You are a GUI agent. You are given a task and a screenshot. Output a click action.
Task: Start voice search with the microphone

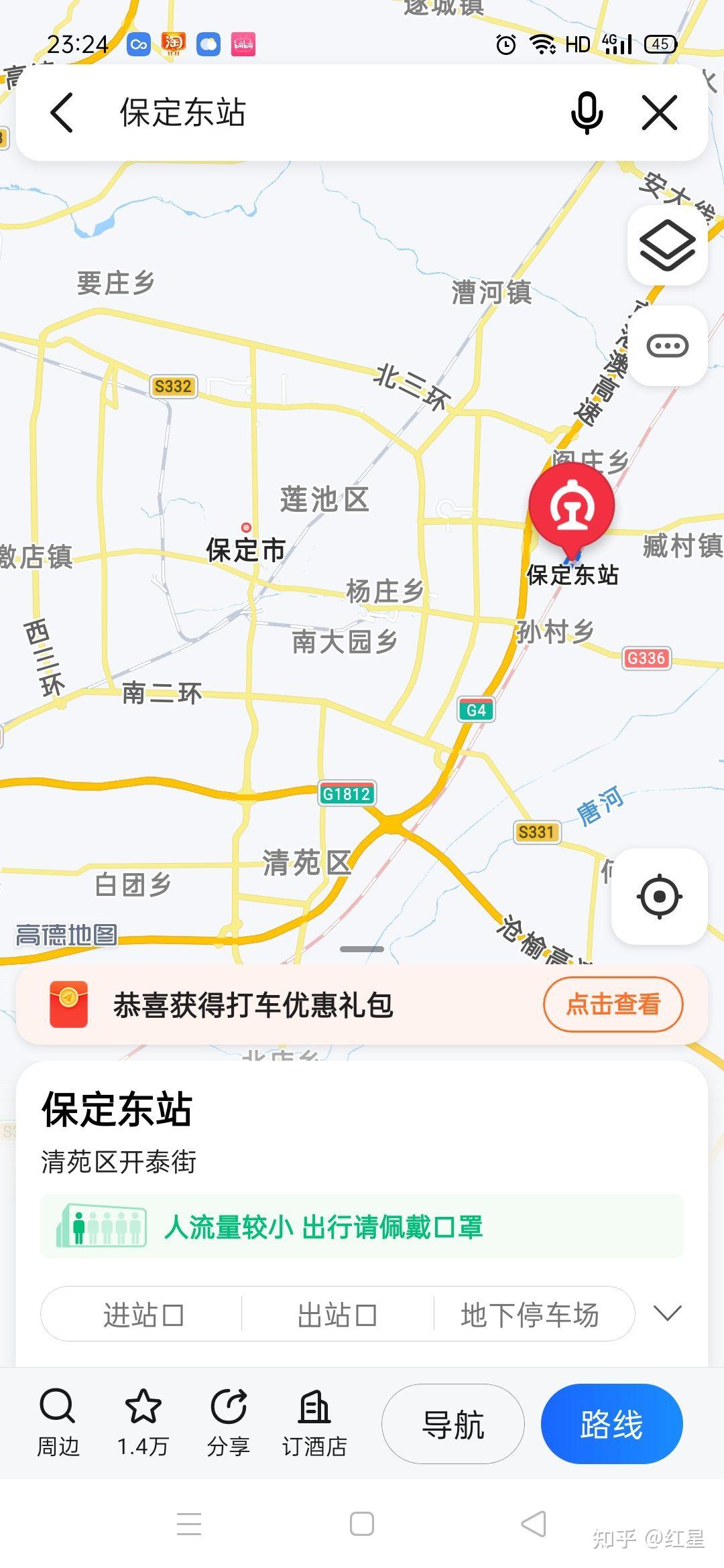point(587,113)
